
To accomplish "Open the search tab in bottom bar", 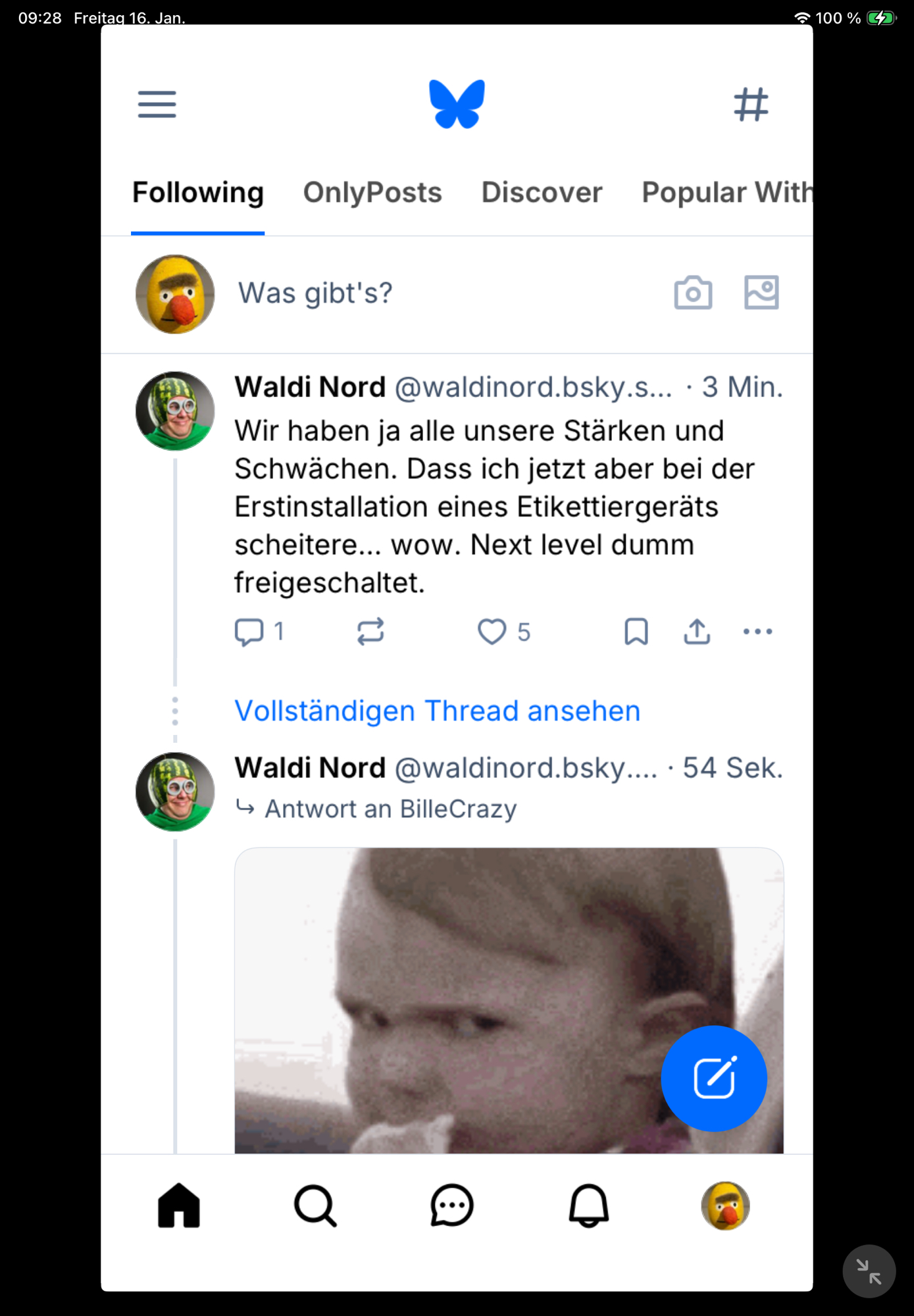I will 315,1206.
